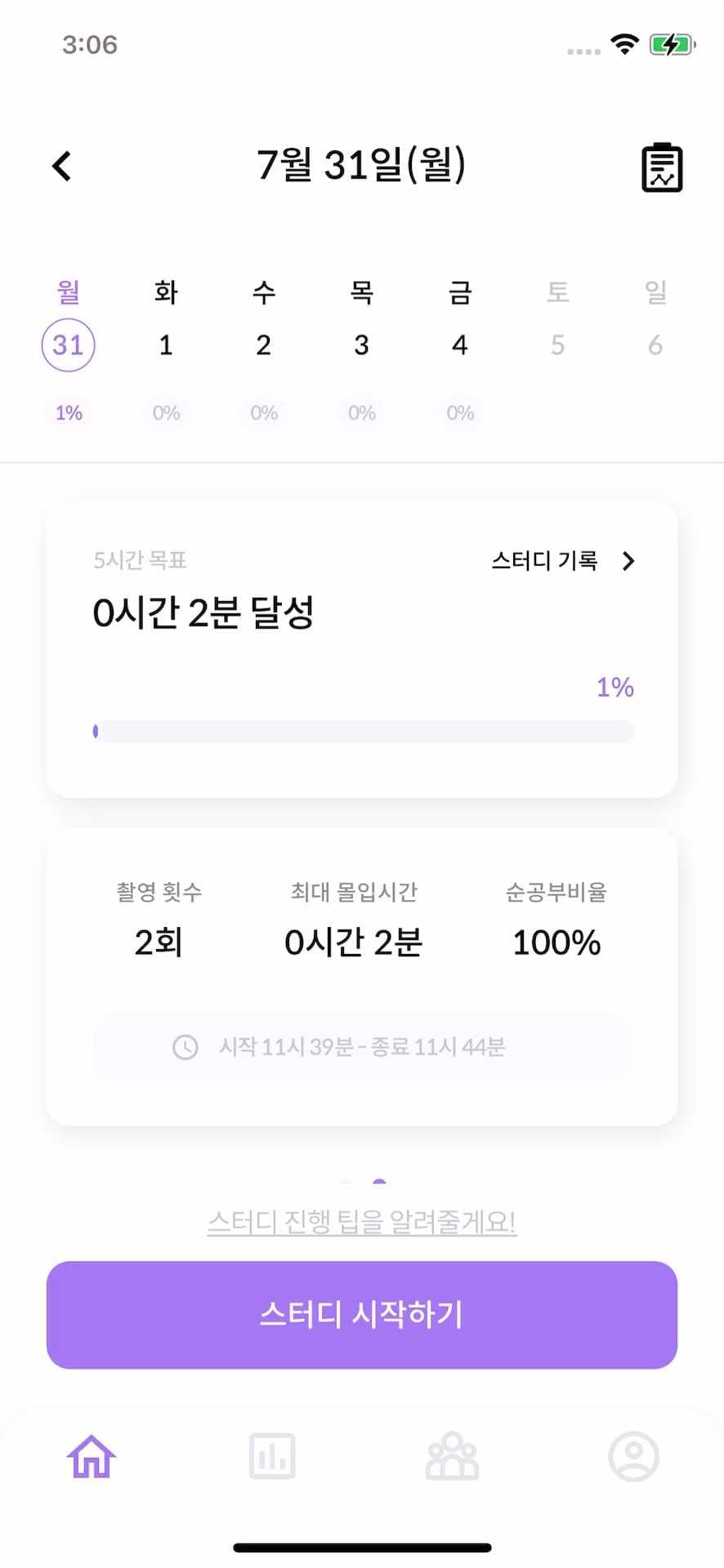Open the profile icon
The height and width of the screenshot is (1568, 724).
634,1459
